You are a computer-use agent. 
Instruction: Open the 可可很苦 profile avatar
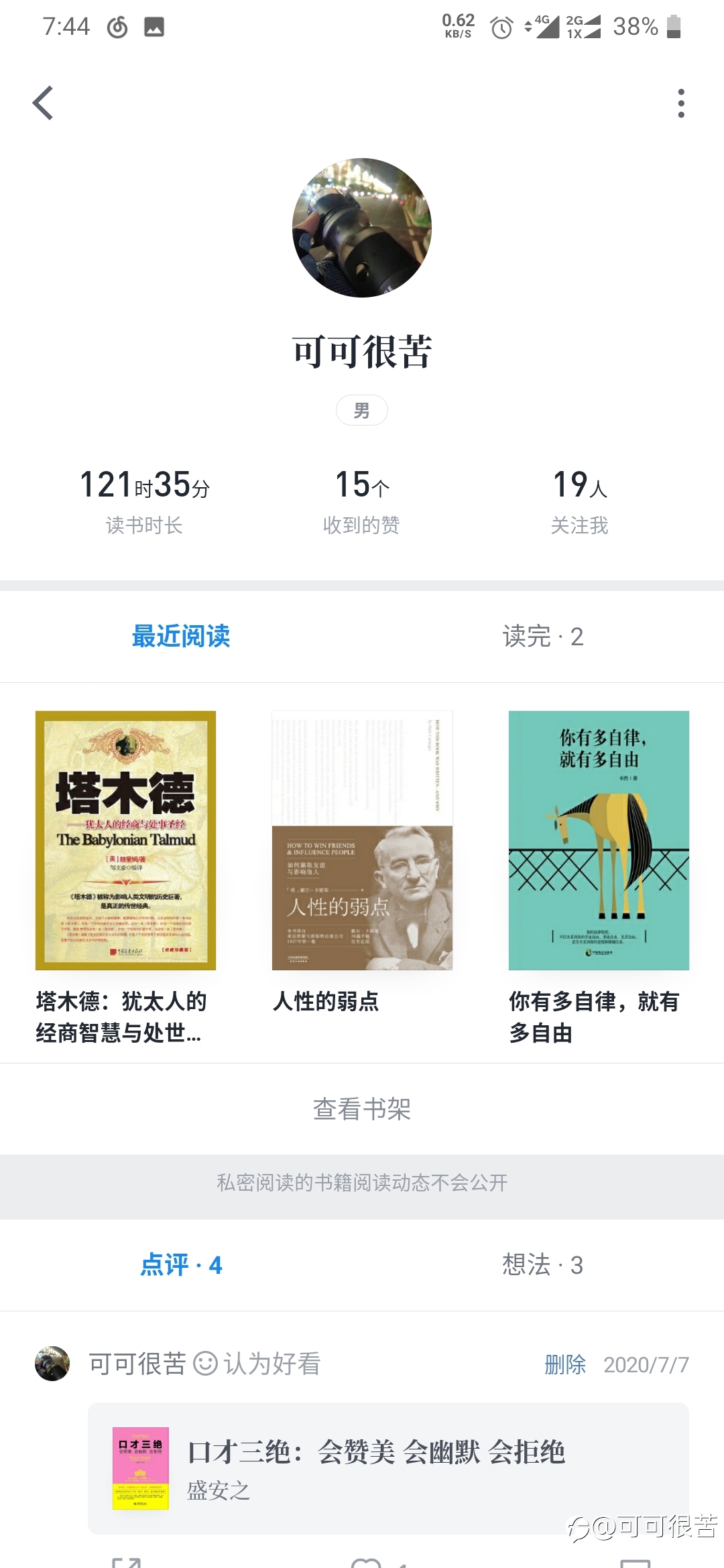[x=362, y=228]
